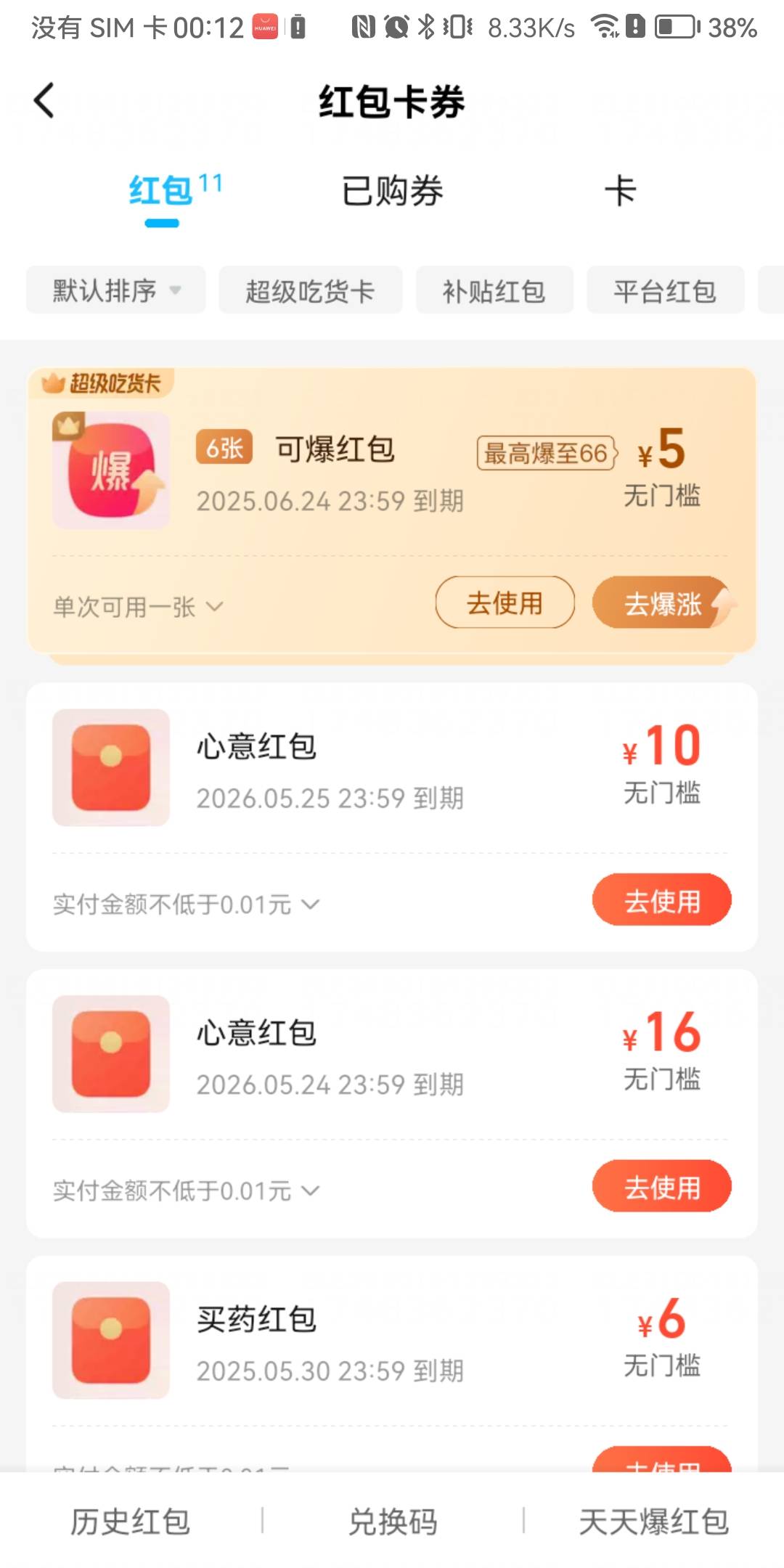This screenshot has width=784, height=1568.
Task: Expand conditions of the ¥16 心意红包
Action: click(x=186, y=1191)
